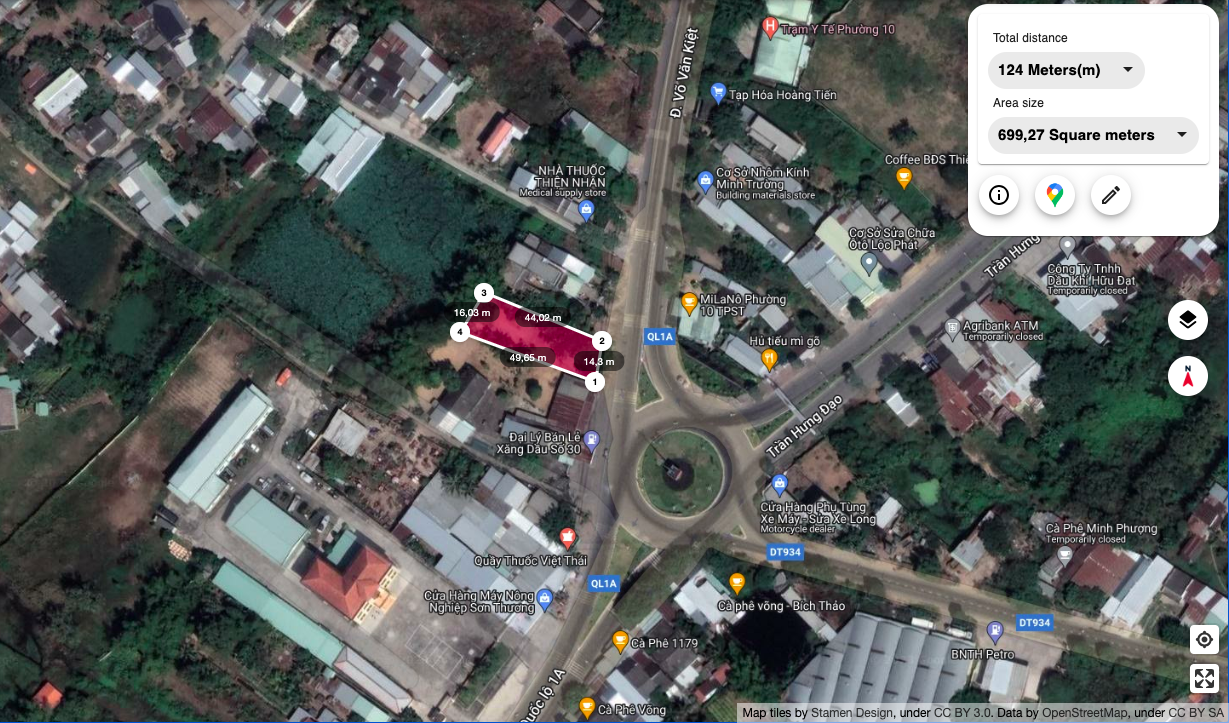The height and width of the screenshot is (723, 1229).
Task: Select measurement point 3
Action: pos(484,293)
